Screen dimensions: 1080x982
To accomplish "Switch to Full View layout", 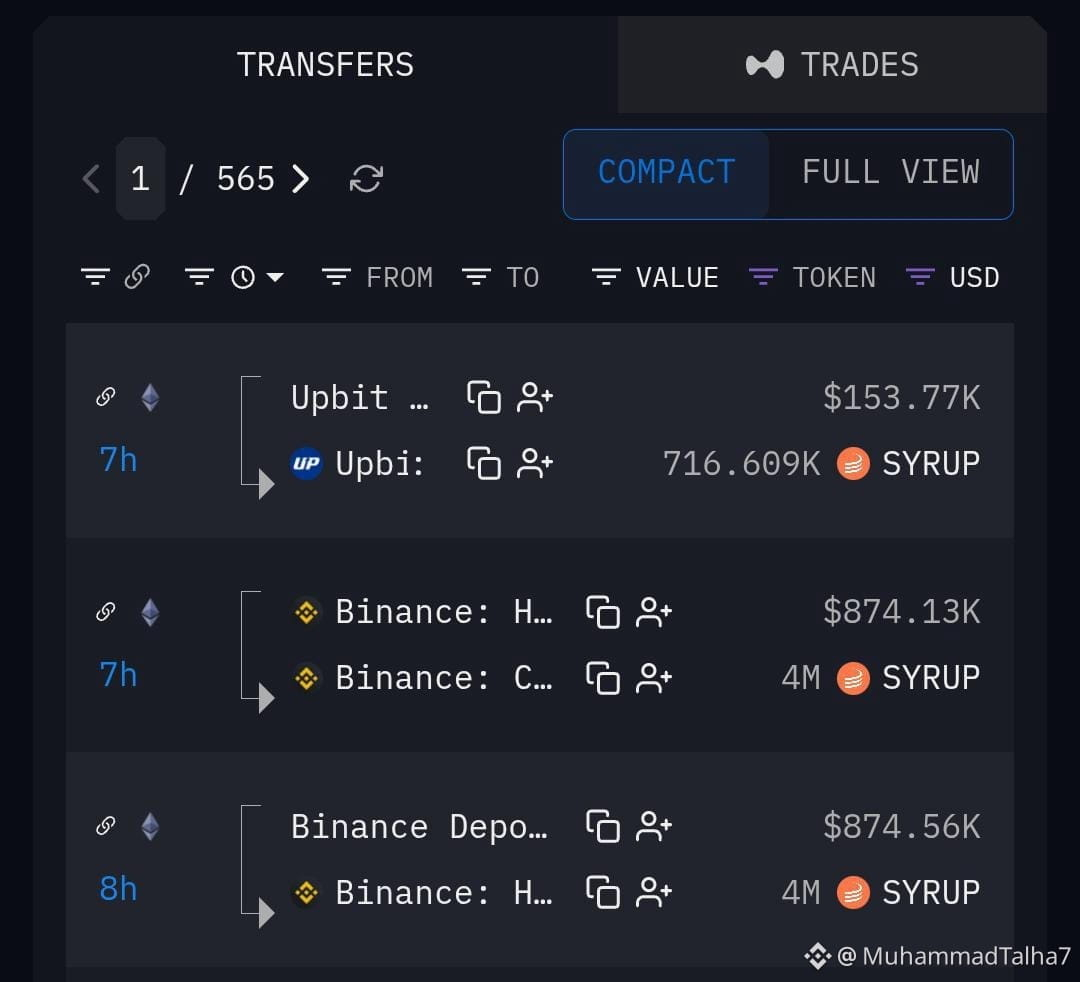I will [x=890, y=172].
